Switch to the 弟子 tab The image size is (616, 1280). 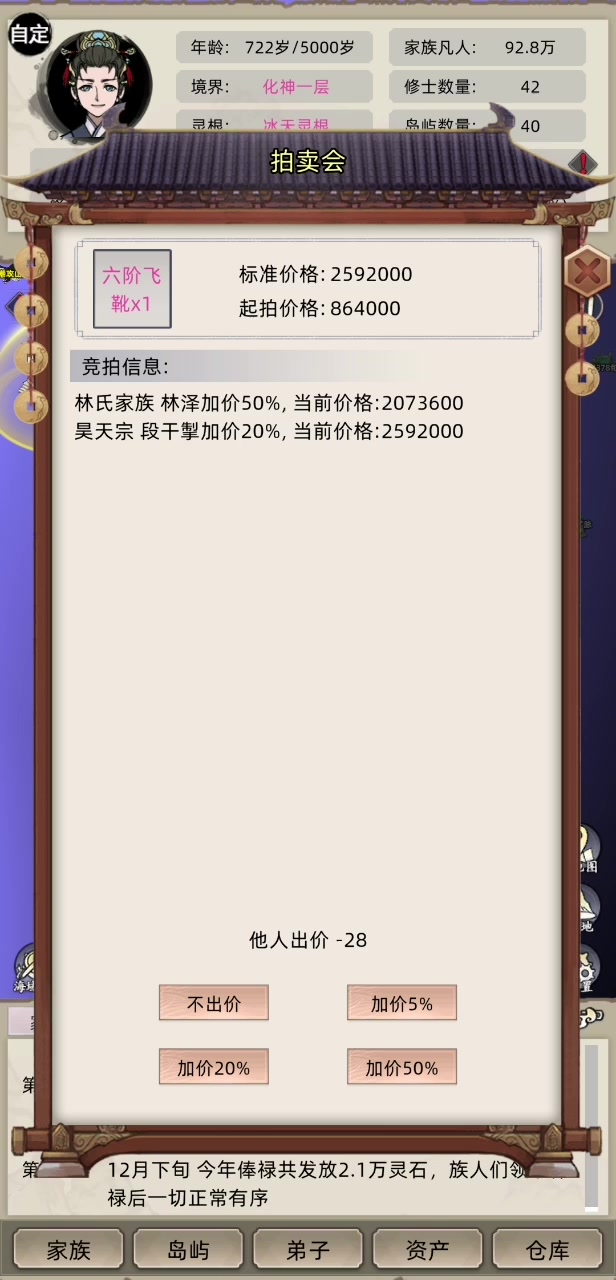[307, 1250]
